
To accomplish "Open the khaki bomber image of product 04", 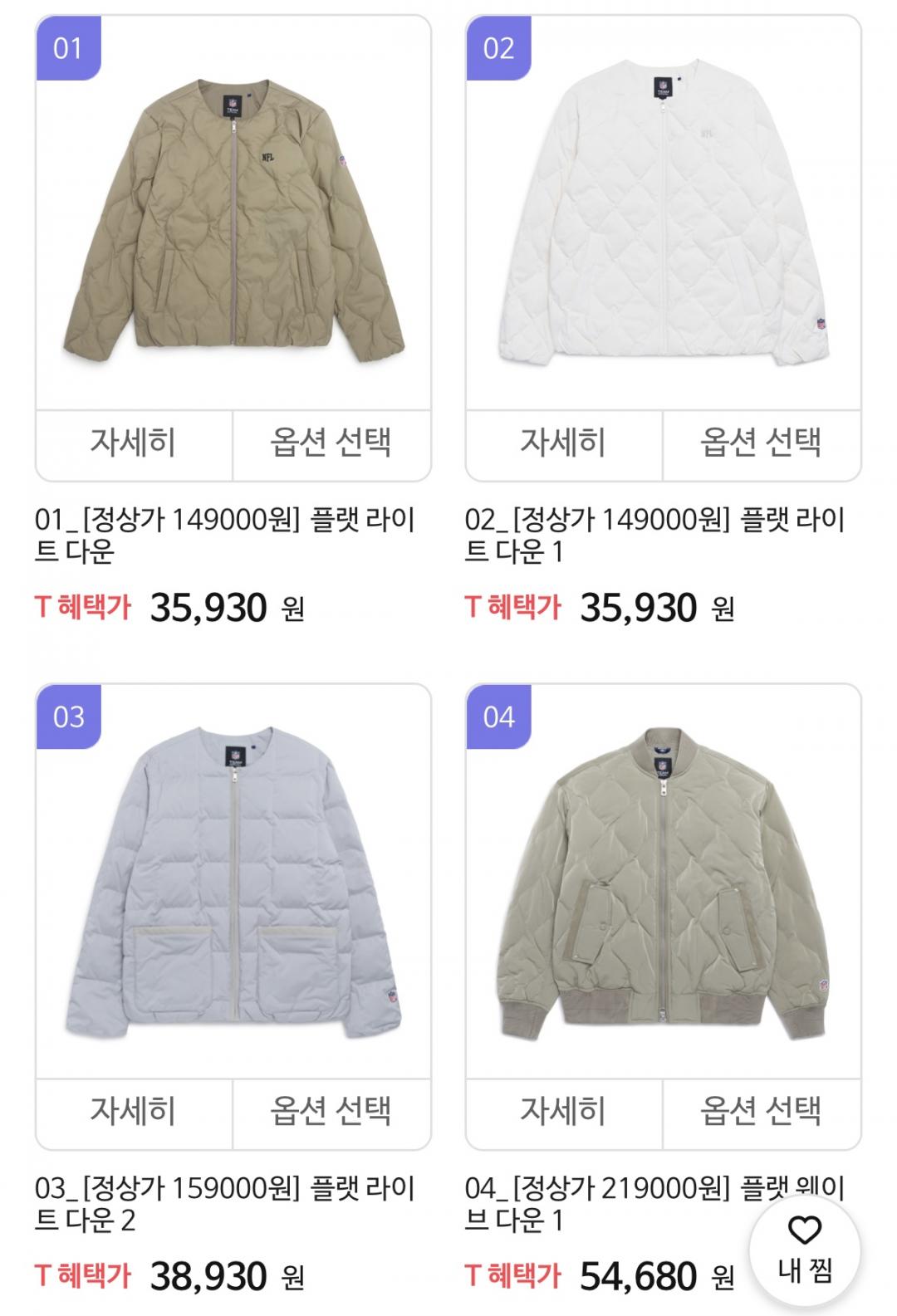I will 663,893.
